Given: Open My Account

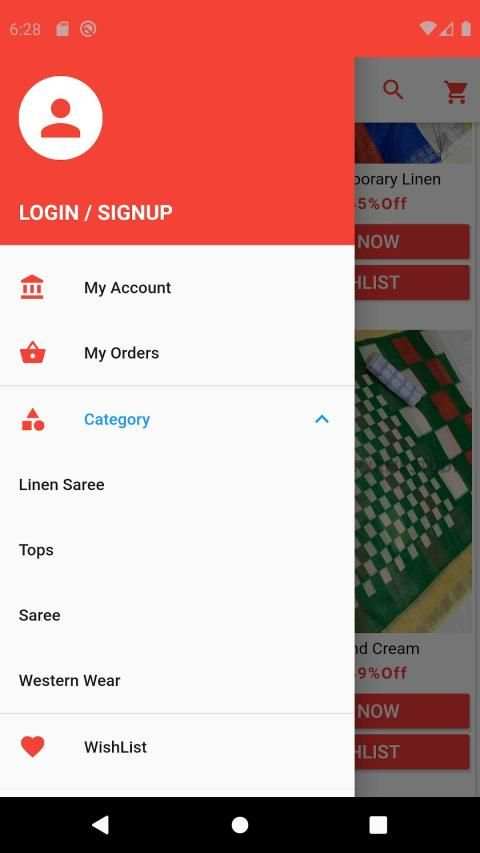Looking at the screenshot, I should 177,288.
